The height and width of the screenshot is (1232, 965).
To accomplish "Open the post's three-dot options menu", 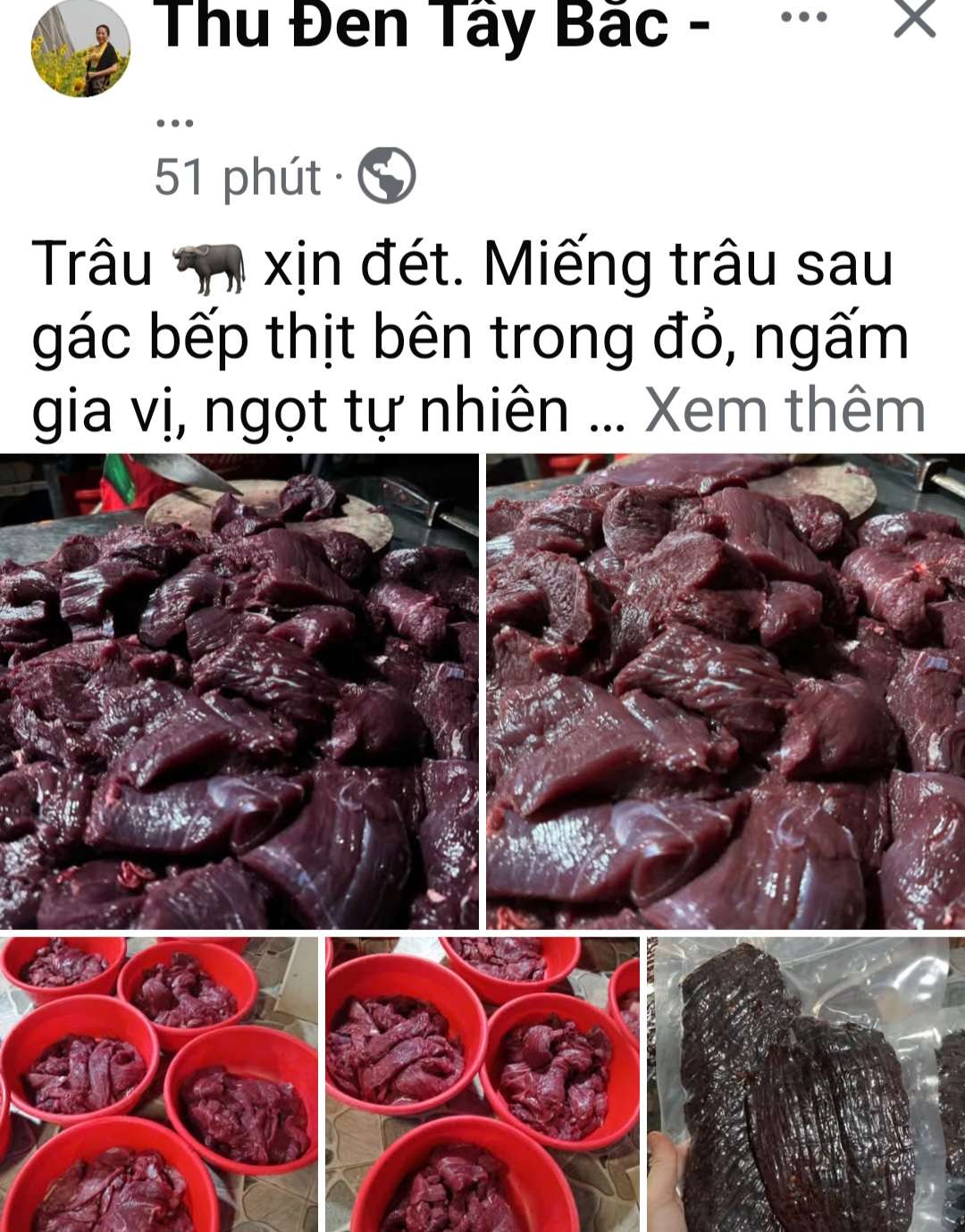I will 803,18.
